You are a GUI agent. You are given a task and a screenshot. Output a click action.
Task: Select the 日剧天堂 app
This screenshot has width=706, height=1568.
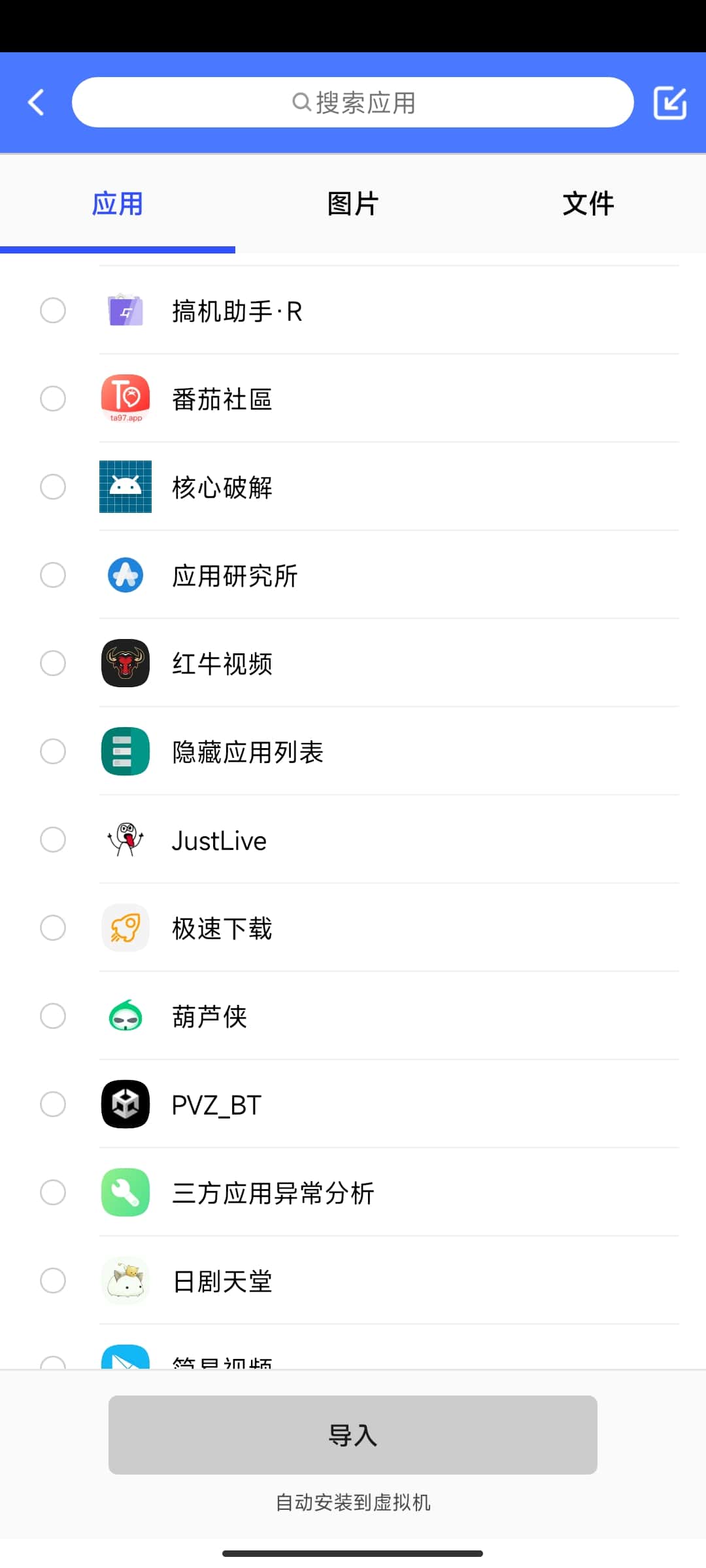53,1281
